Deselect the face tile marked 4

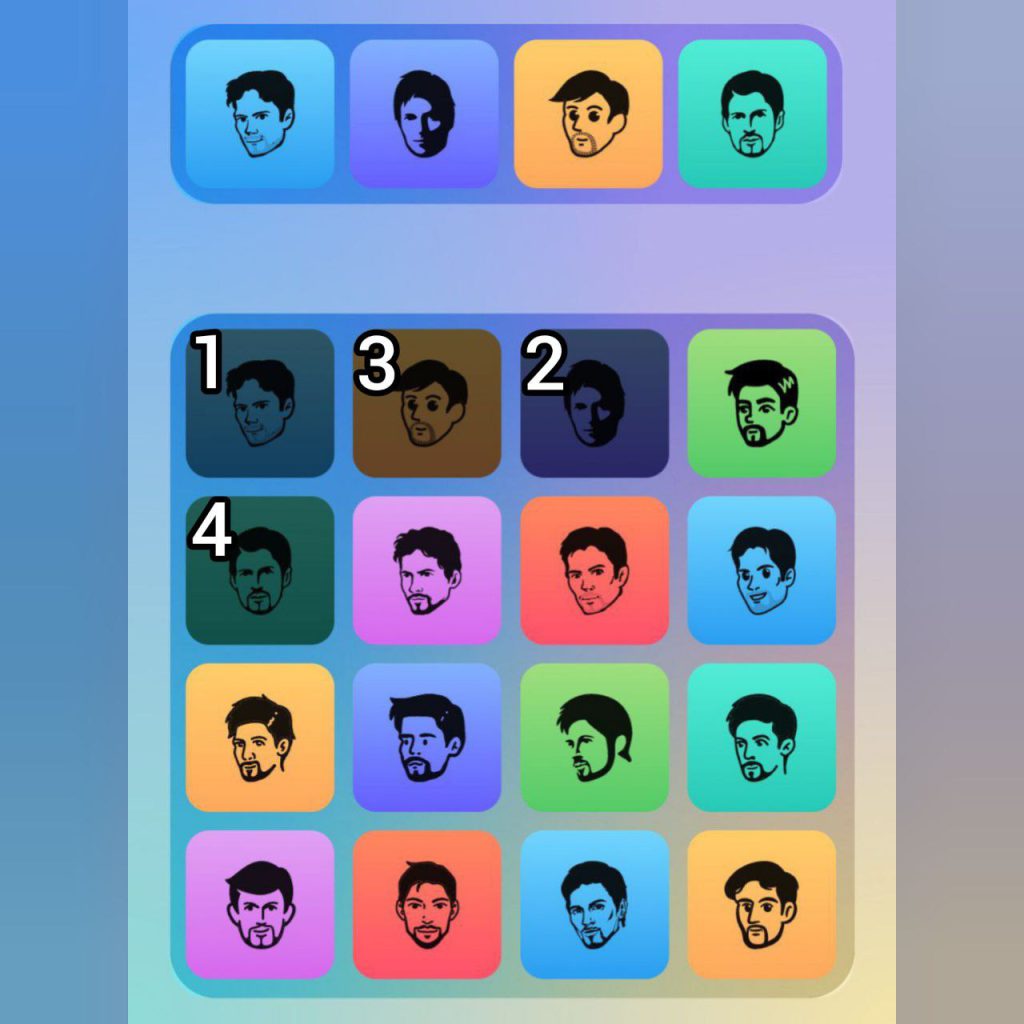point(260,570)
